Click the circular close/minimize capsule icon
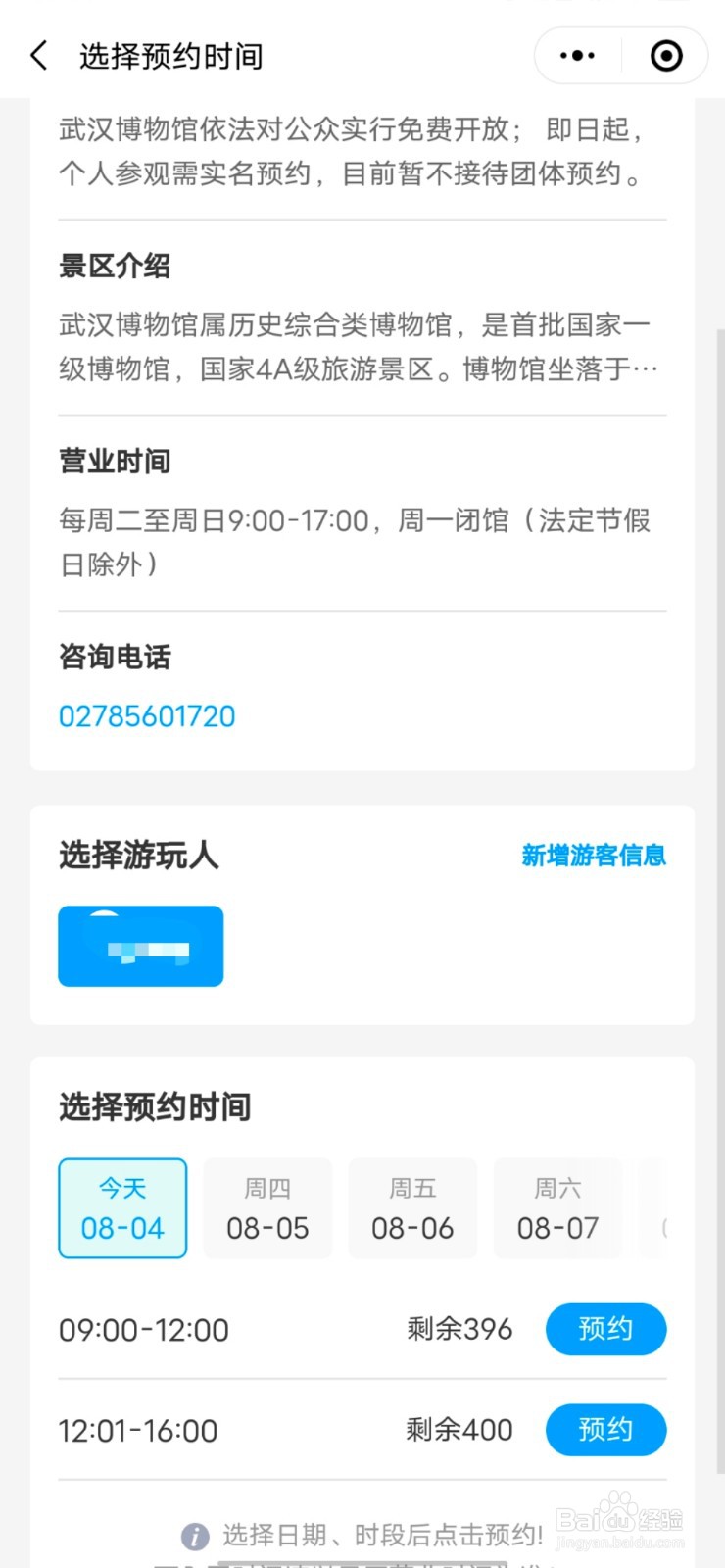Viewport: 725px width, 1568px height. (665, 56)
